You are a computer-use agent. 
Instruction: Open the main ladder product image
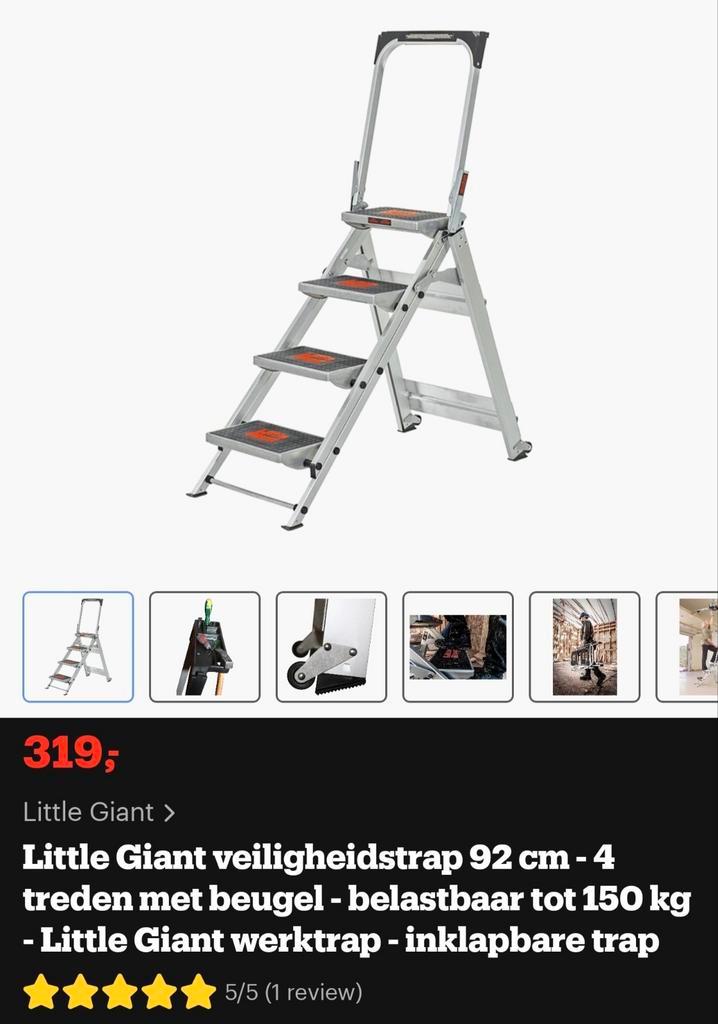point(359,280)
